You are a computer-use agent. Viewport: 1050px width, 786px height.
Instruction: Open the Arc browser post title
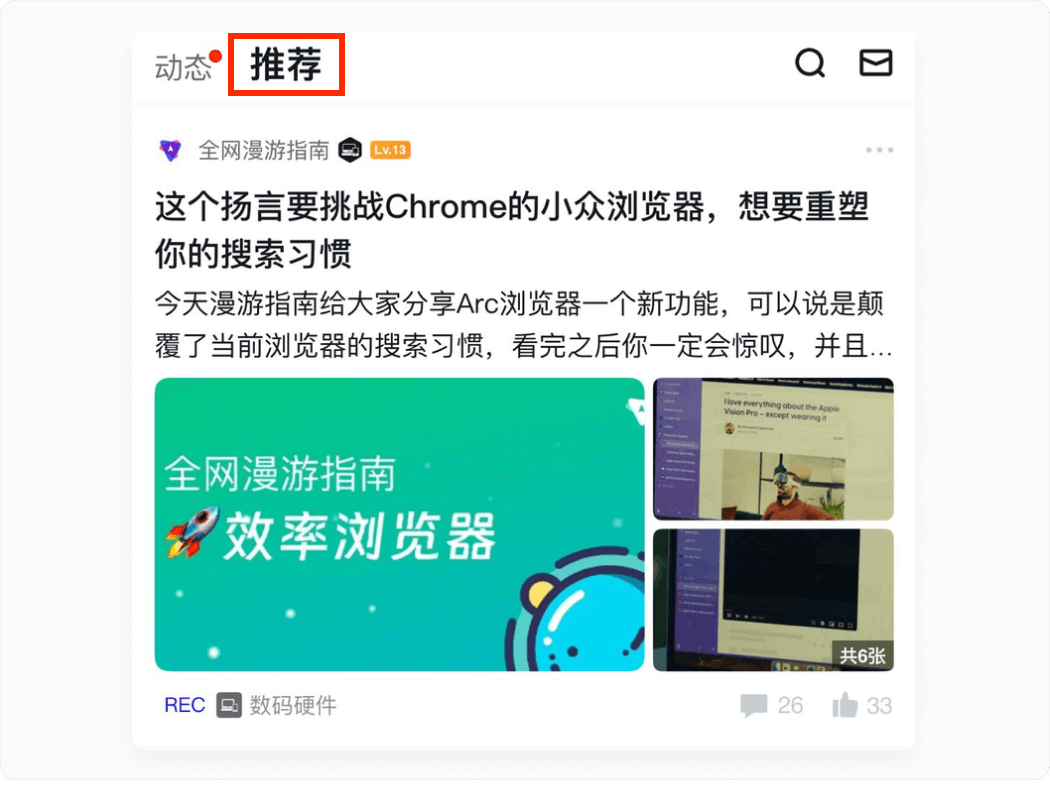(x=511, y=230)
